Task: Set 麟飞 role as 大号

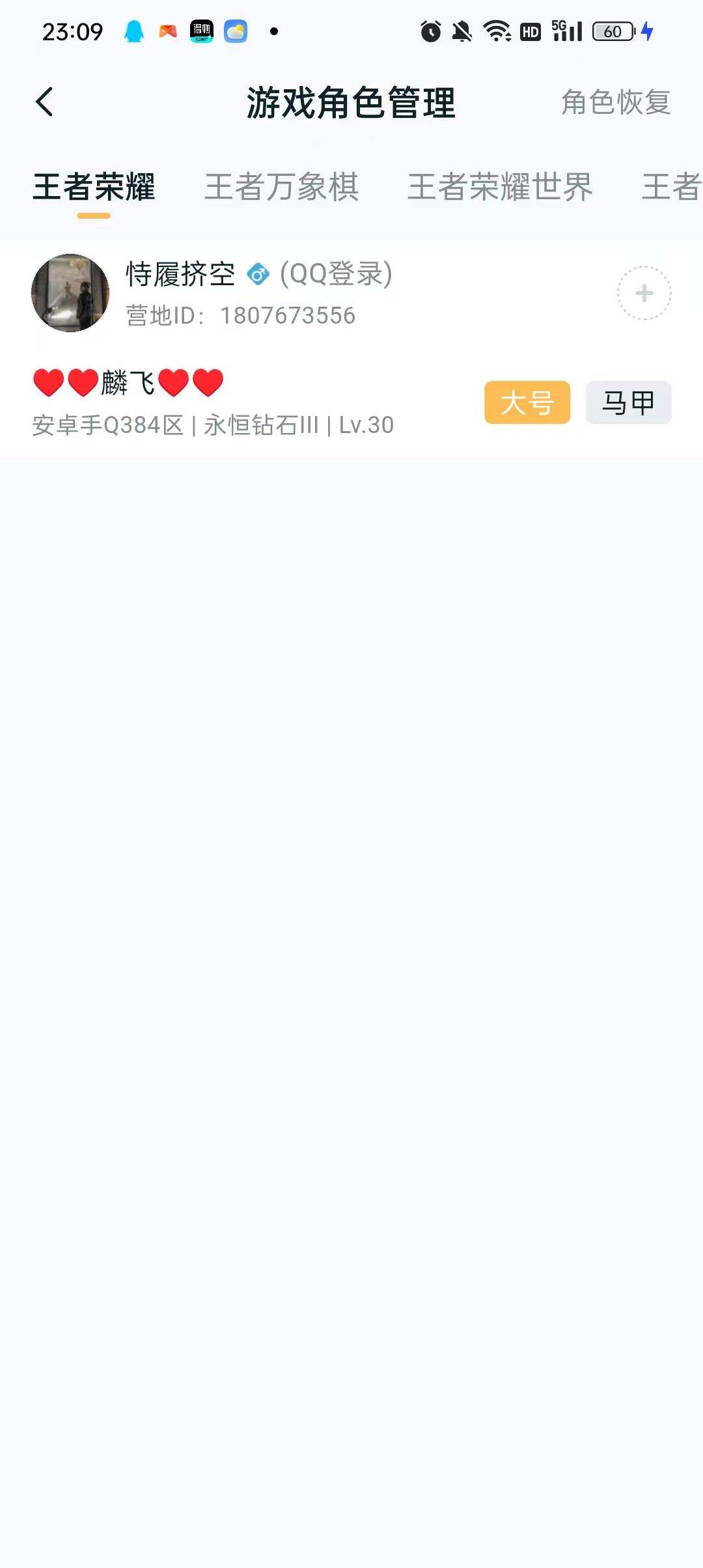Action: click(527, 402)
